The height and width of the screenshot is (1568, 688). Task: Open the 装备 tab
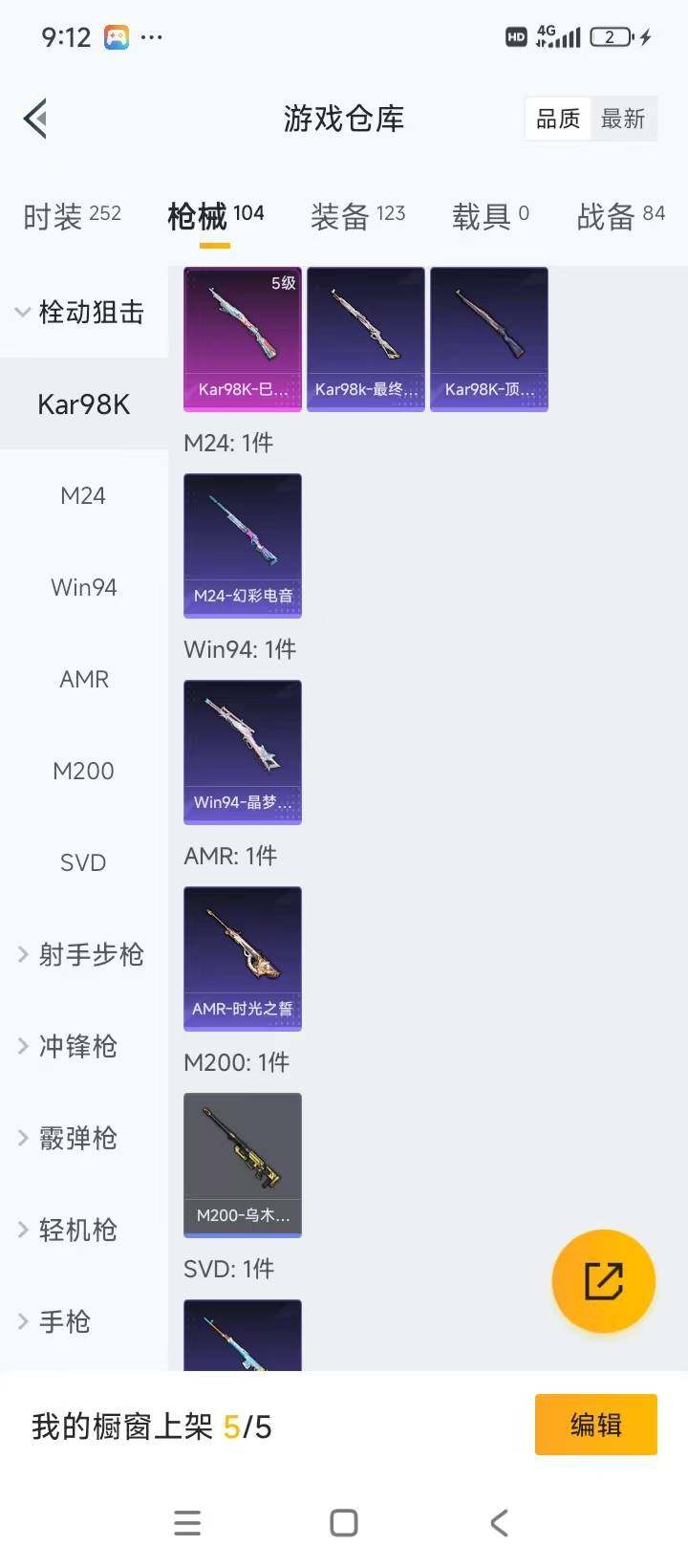(x=355, y=216)
